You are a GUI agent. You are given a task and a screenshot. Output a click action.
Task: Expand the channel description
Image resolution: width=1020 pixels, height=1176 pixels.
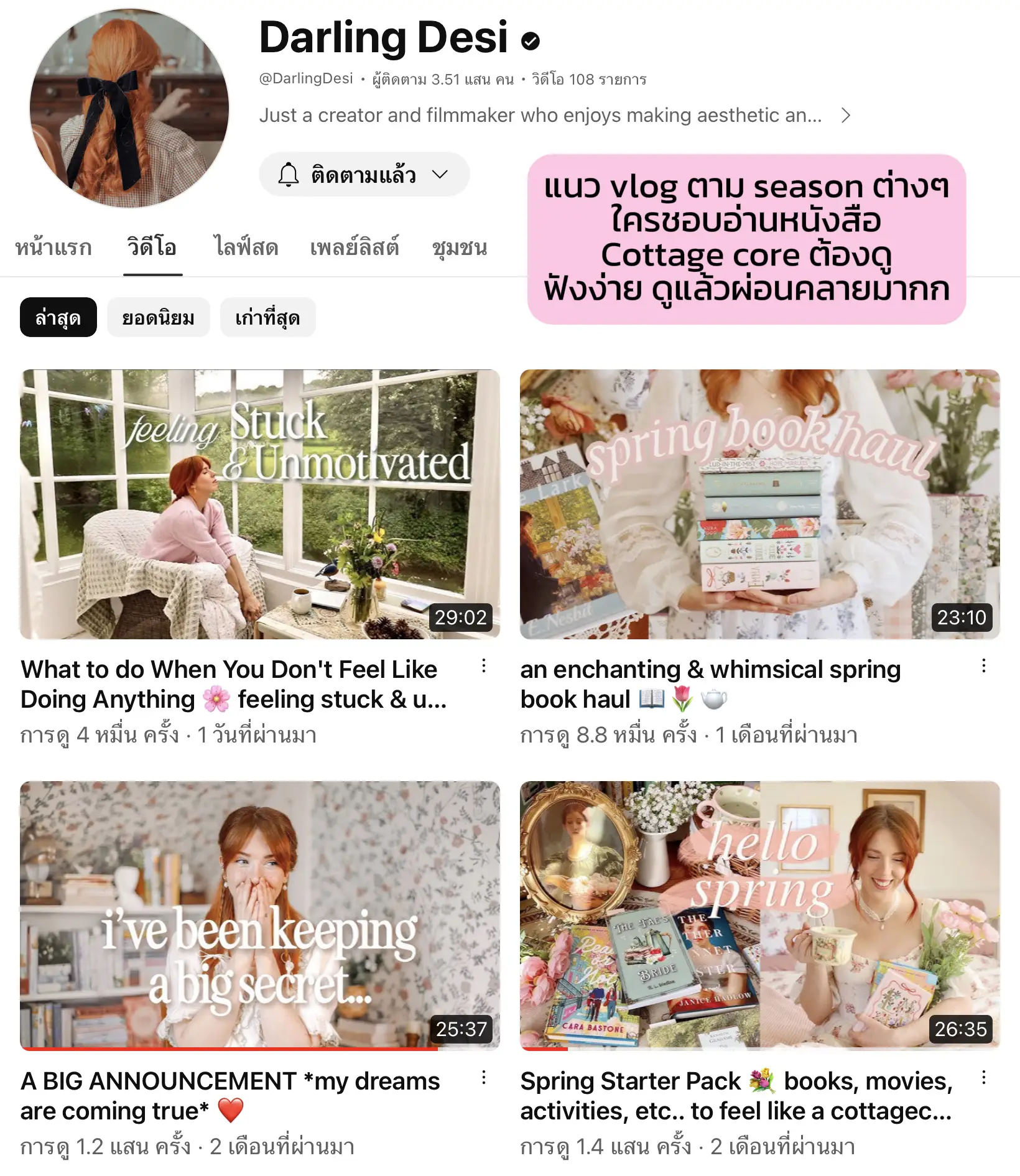coord(845,116)
